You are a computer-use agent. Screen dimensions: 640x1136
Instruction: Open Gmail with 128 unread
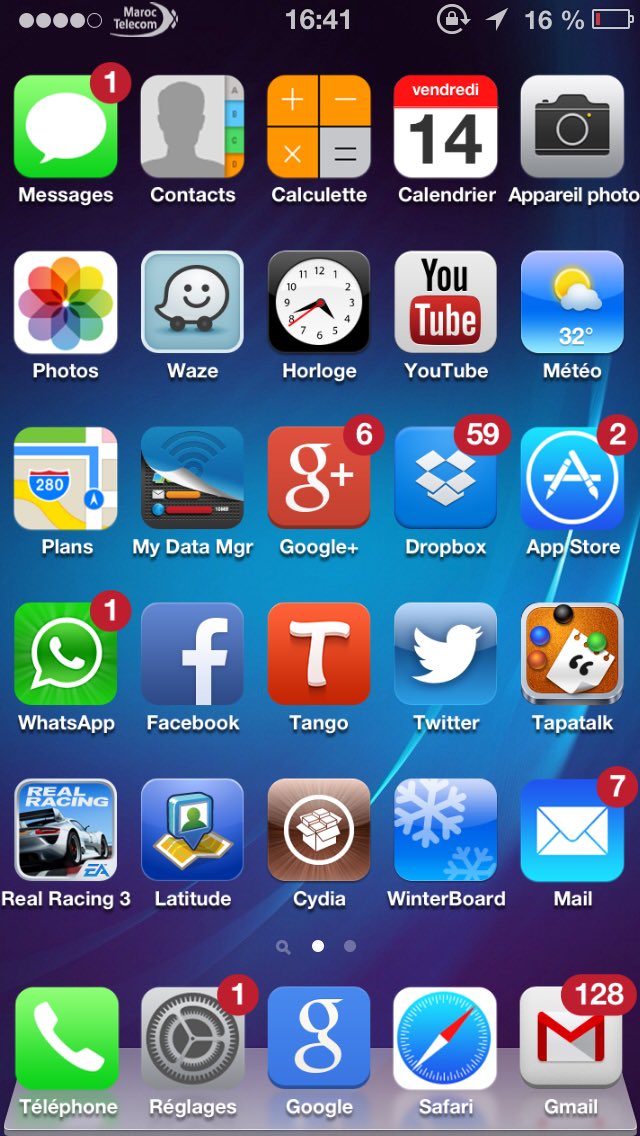coord(572,1039)
